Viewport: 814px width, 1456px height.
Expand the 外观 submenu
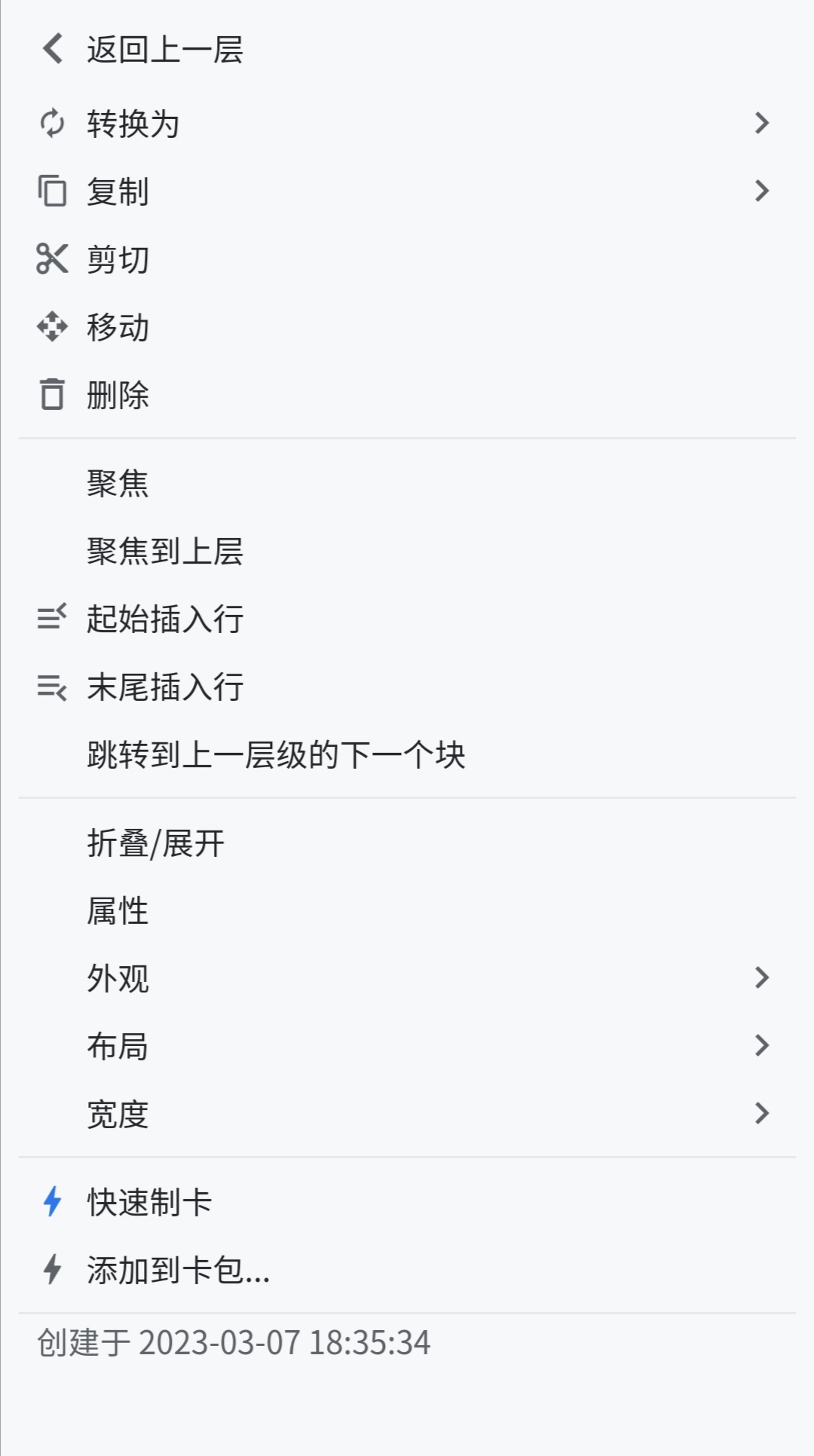pyautogui.click(x=763, y=977)
